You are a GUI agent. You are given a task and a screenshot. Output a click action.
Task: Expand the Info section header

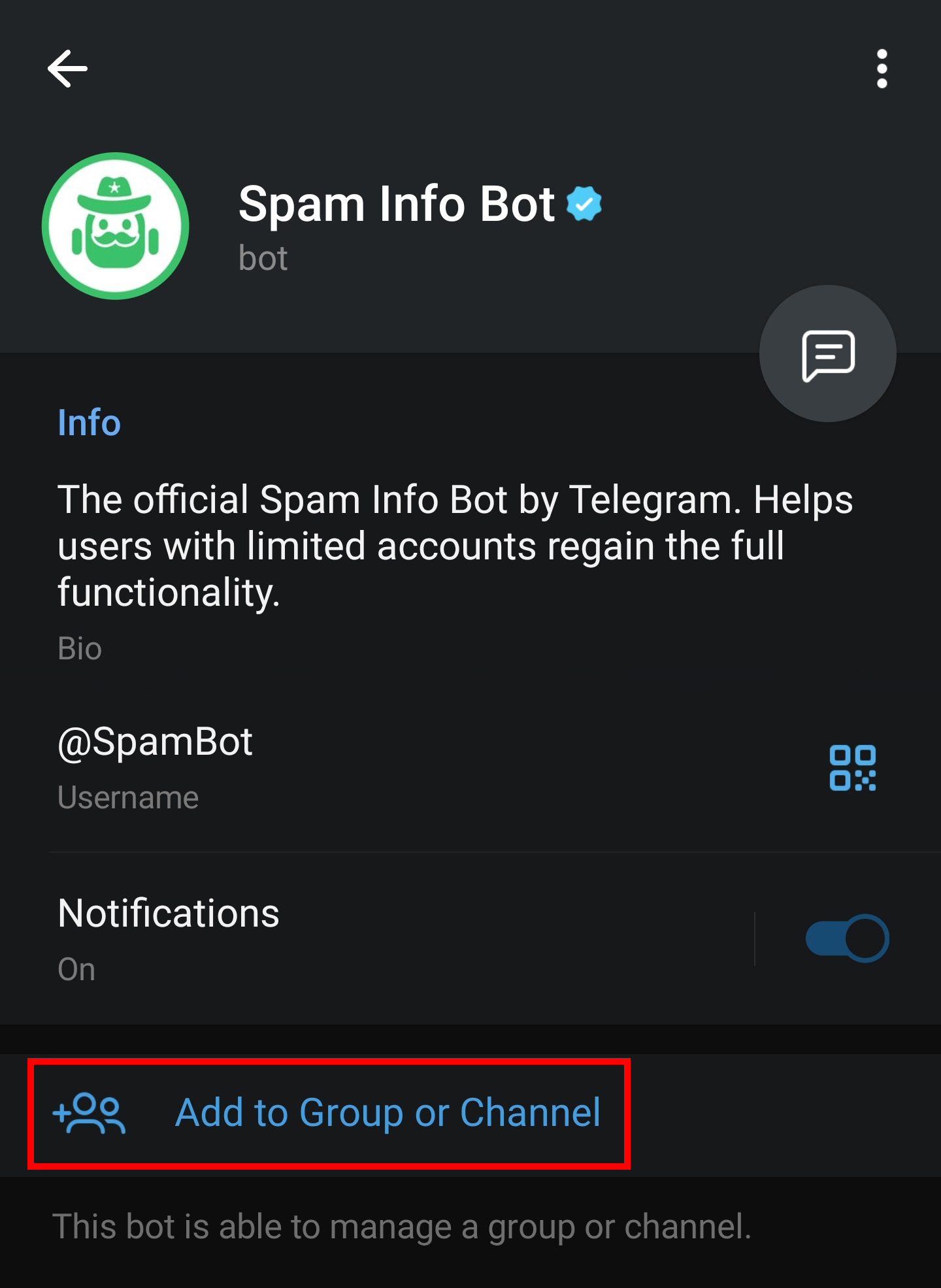click(x=89, y=423)
